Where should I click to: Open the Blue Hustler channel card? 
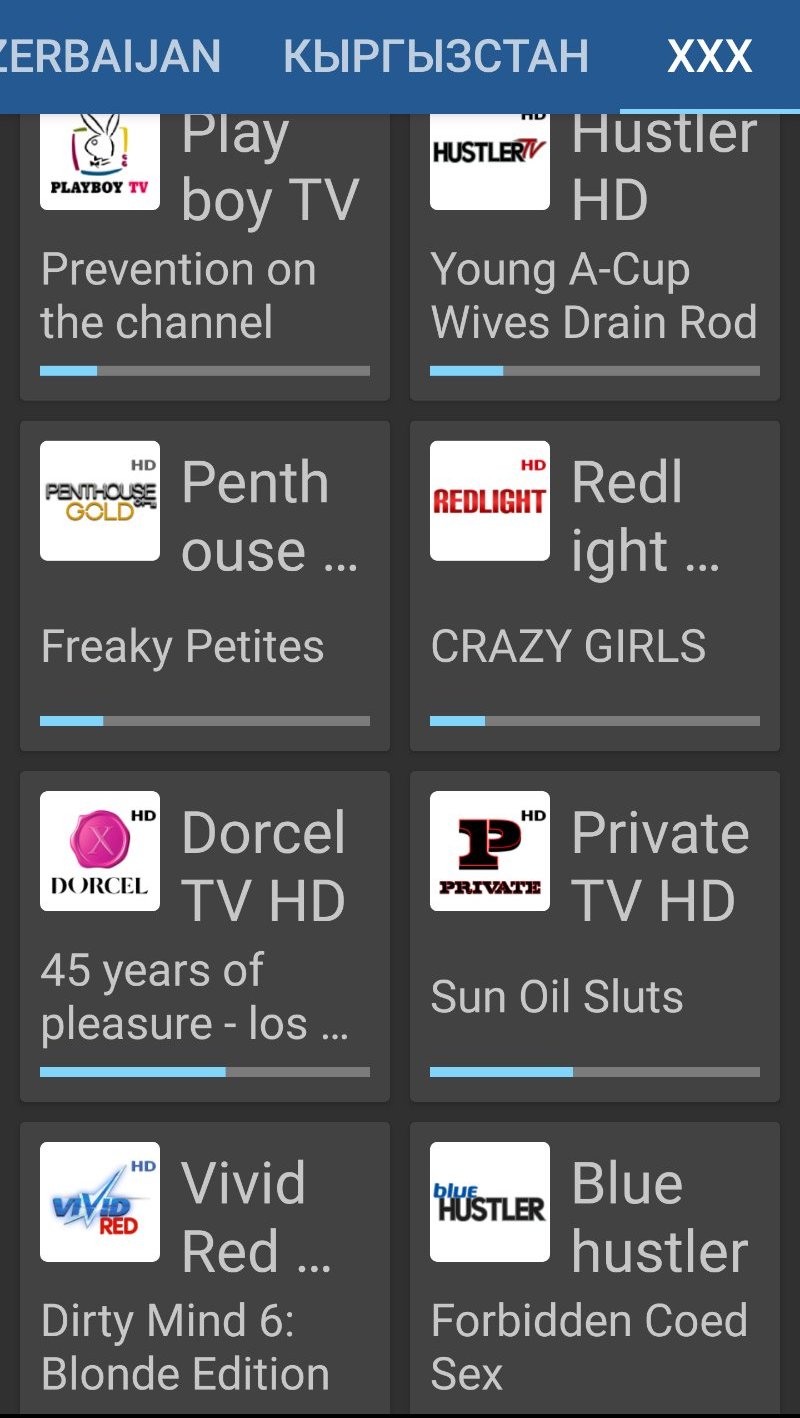[x=595, y=1270]
